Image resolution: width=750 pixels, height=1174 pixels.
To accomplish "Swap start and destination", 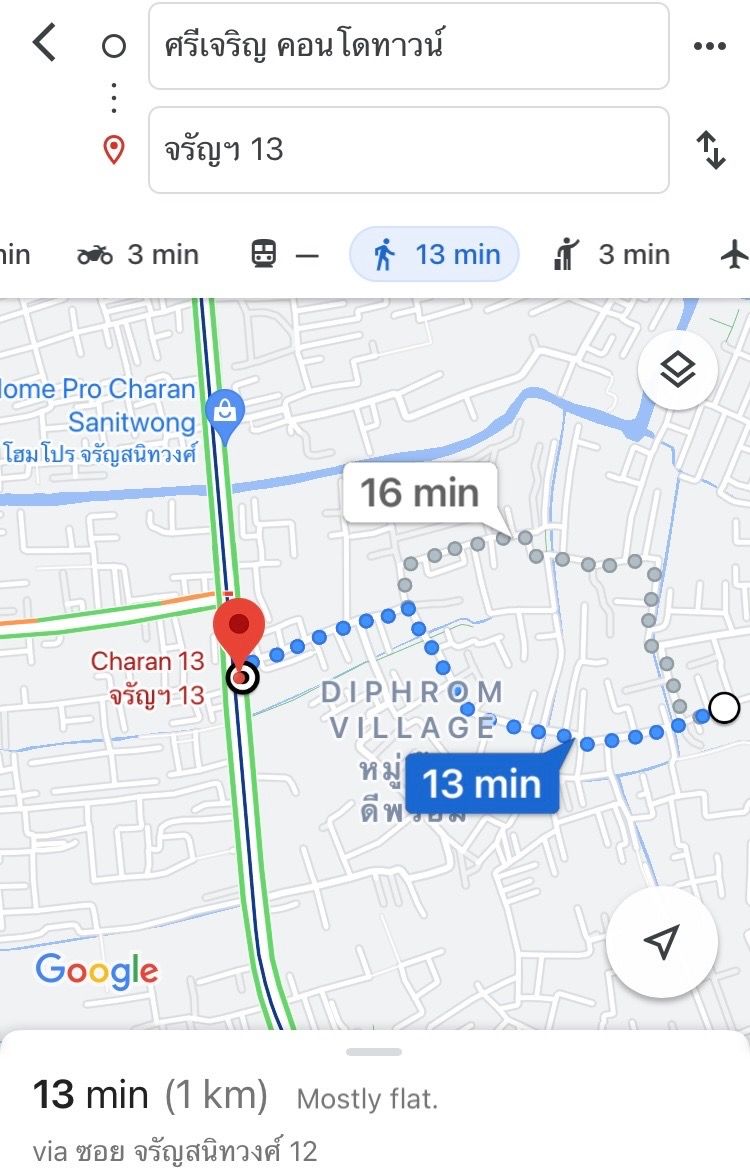I will (x=710, y=150).
